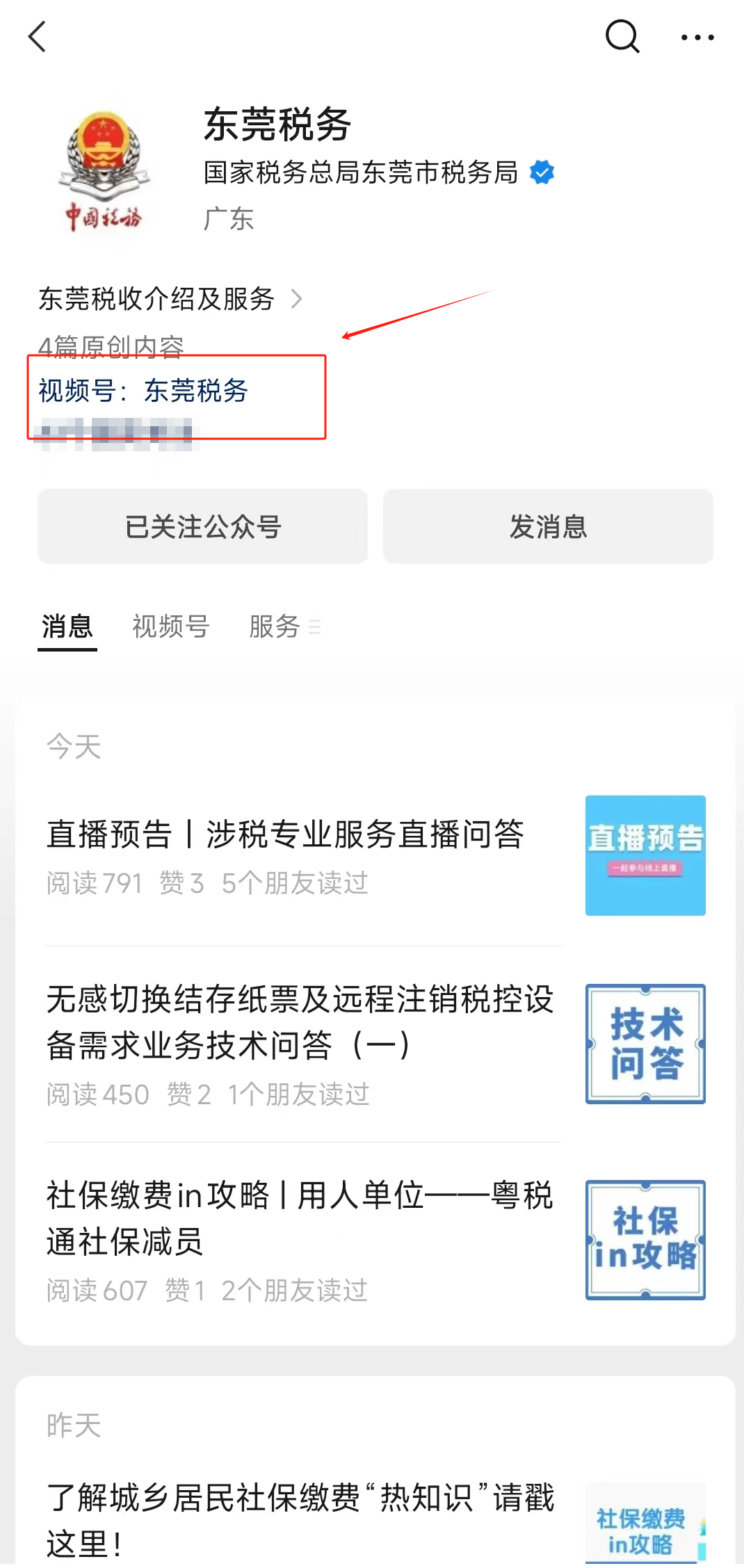This screenshot has width=744, height=1568.
Task: View the 东莞税务 account avatar
Action: pyautogui.click(x=104, y=172)
